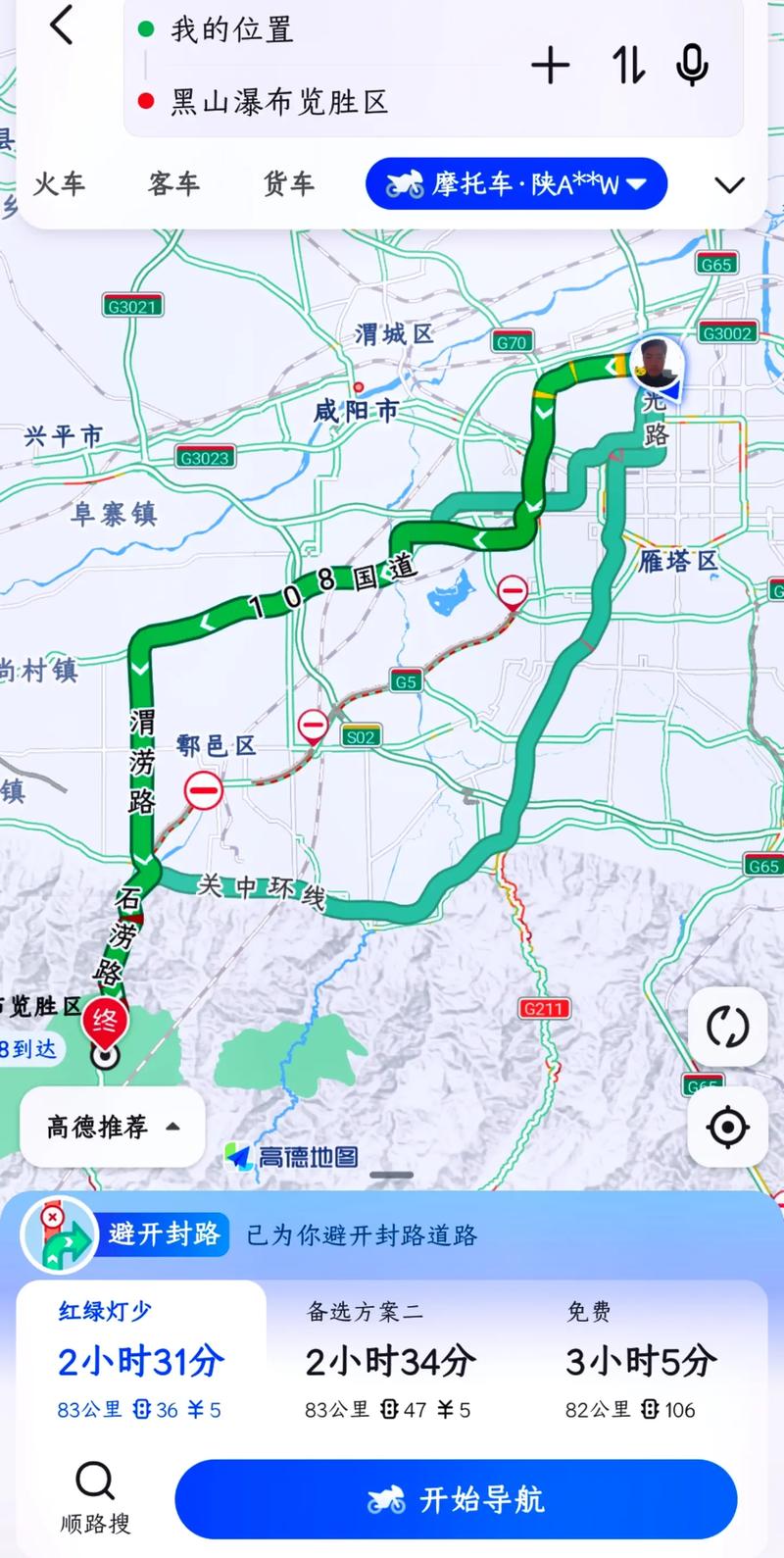Switch to the 货车 transport tab
Screen dimensions: 784x1558
pos(287,183)
